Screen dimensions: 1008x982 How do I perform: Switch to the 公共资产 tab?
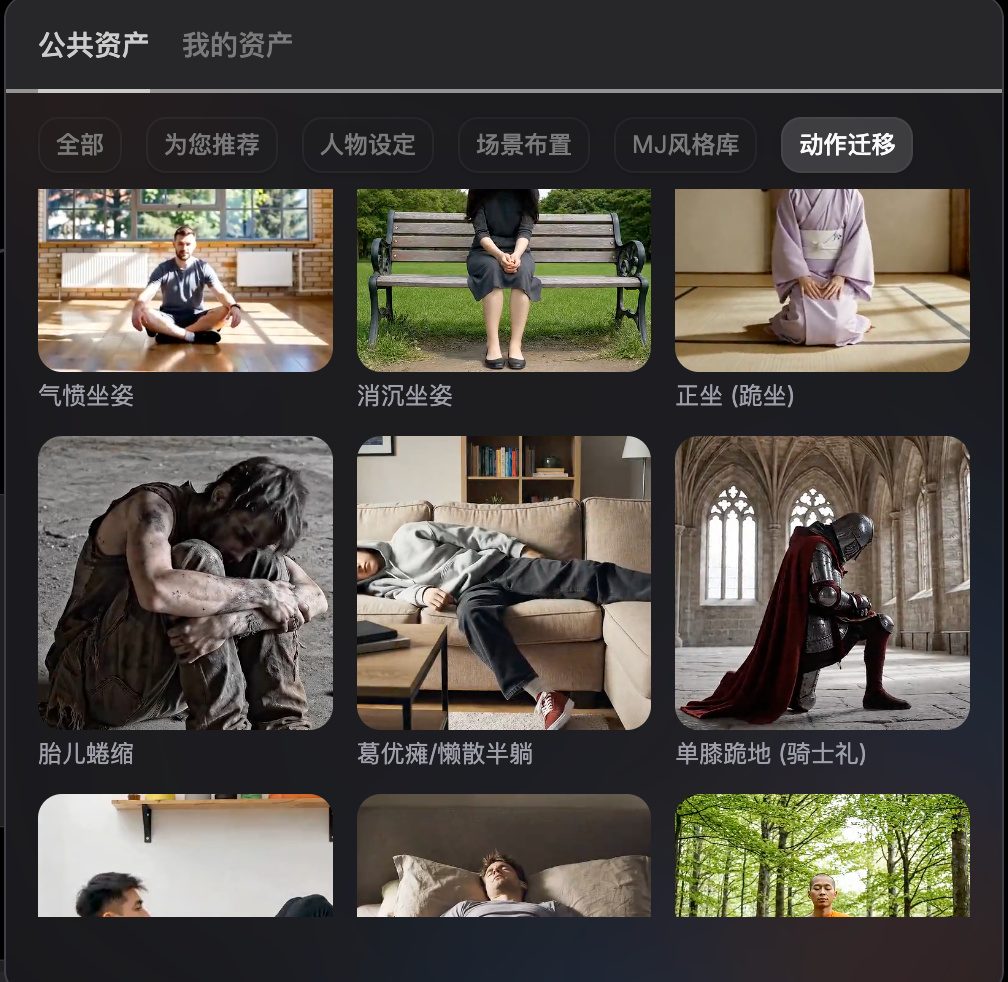[x=94, y=45]
